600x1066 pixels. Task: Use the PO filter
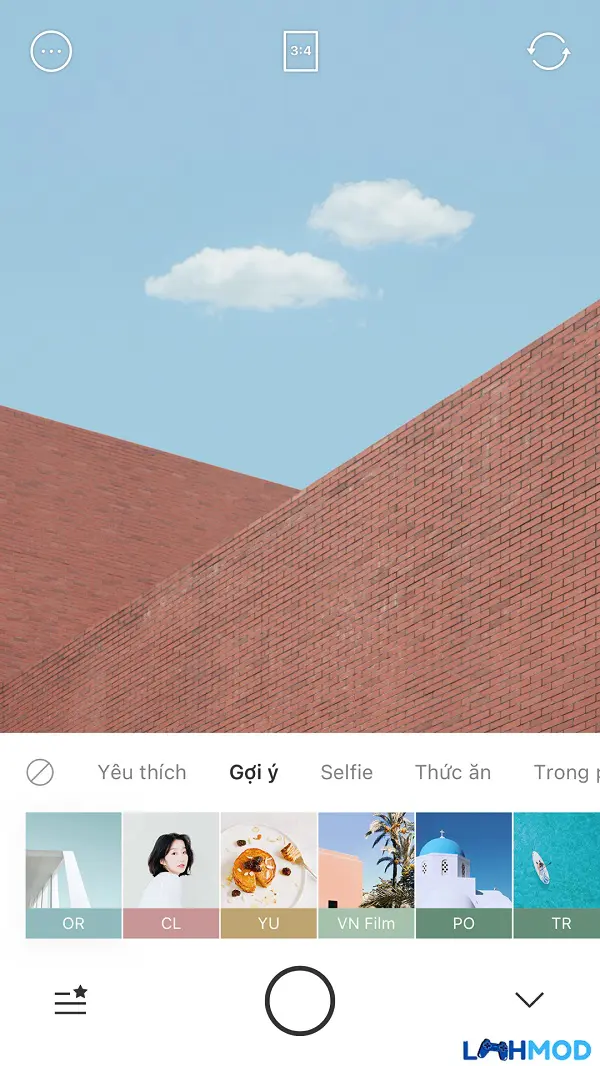point(463,875)
